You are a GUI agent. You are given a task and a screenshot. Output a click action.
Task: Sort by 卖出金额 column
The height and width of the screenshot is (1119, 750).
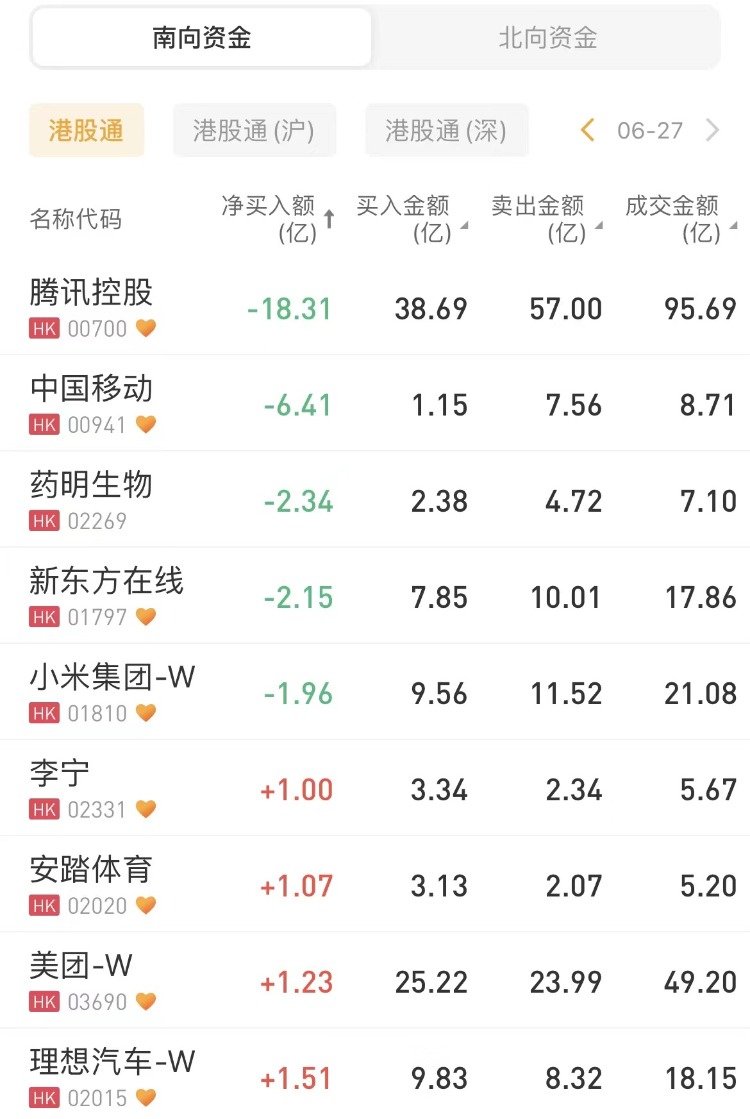click(x=546, y=219)
